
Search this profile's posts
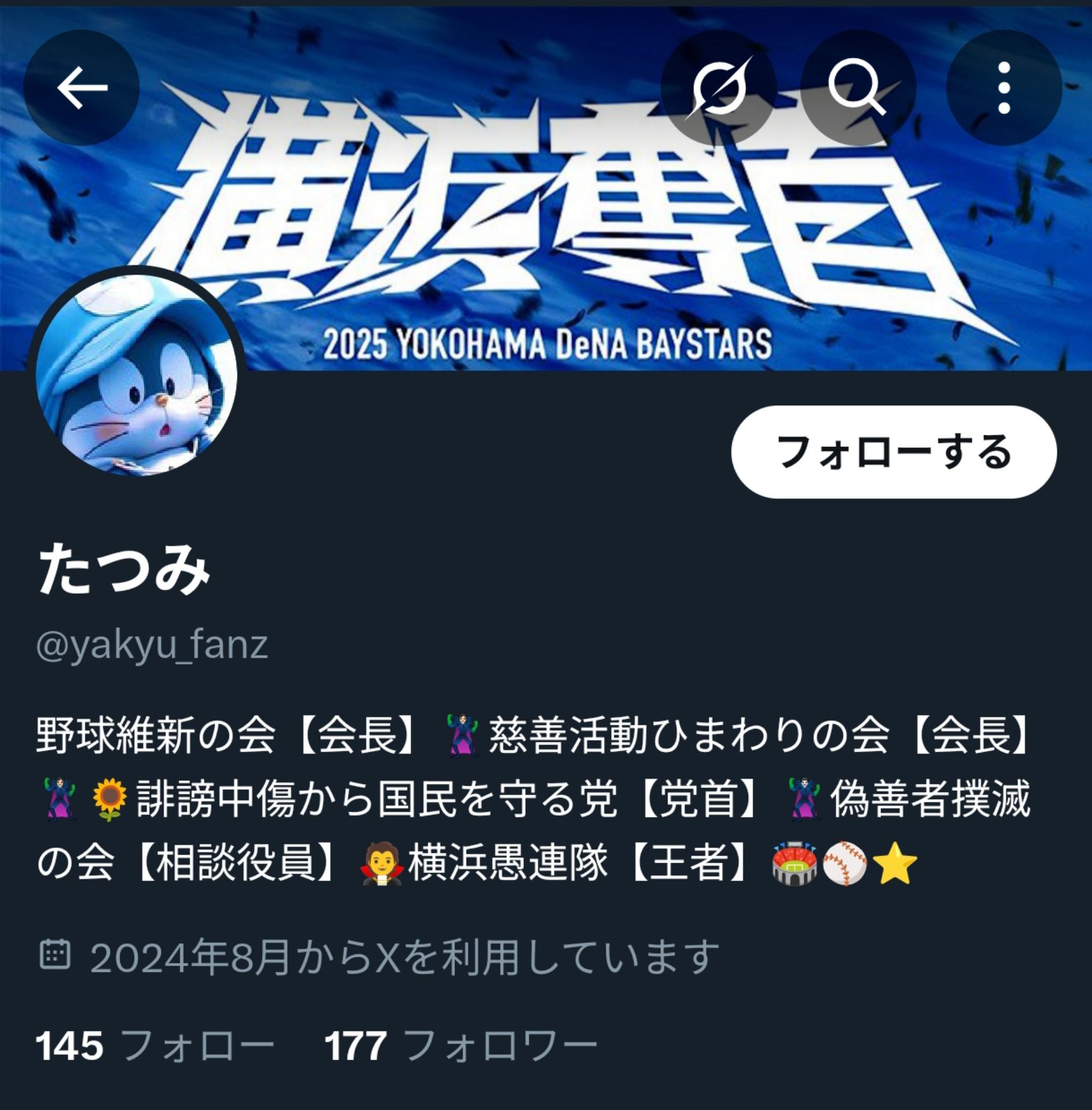coord(857,88)
